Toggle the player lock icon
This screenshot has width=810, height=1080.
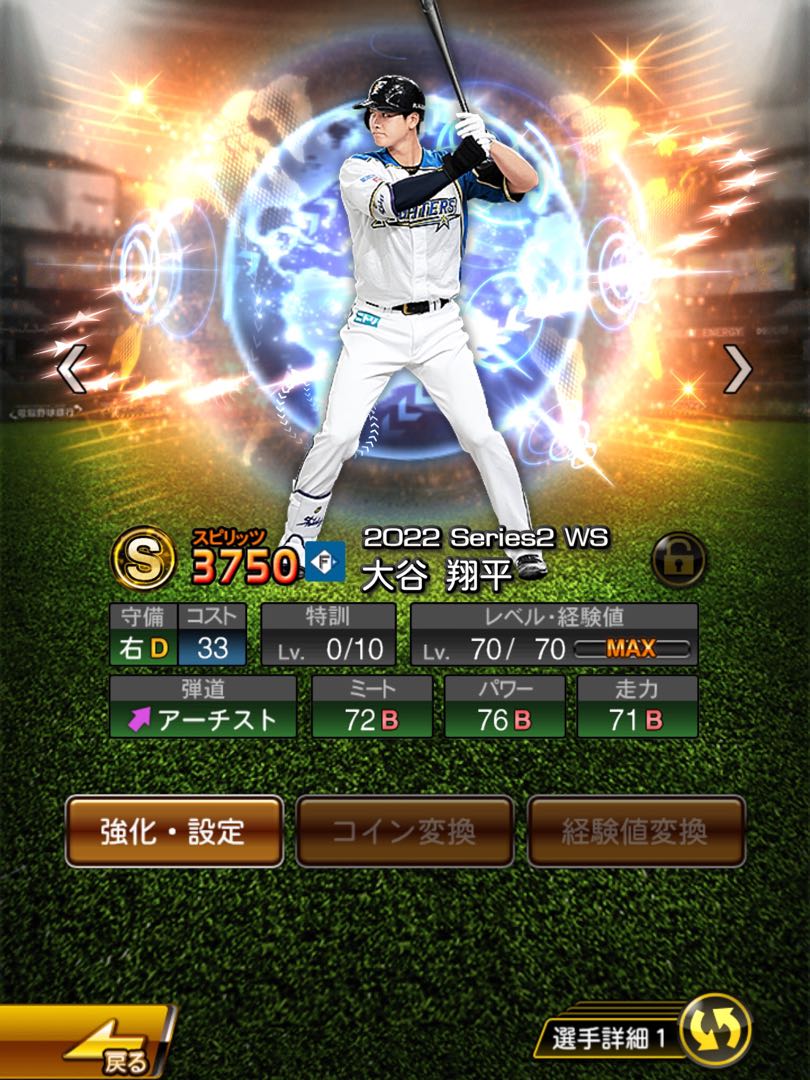tap(678, 561)
